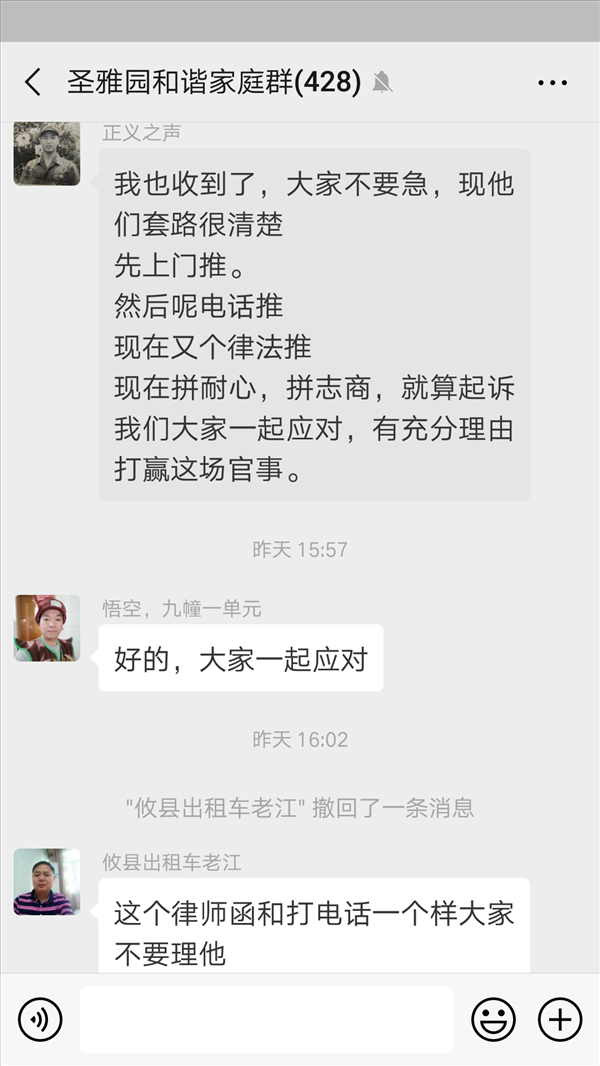600x1066 pixels.
Task: Switch to voice message input
Action: 40,1019
